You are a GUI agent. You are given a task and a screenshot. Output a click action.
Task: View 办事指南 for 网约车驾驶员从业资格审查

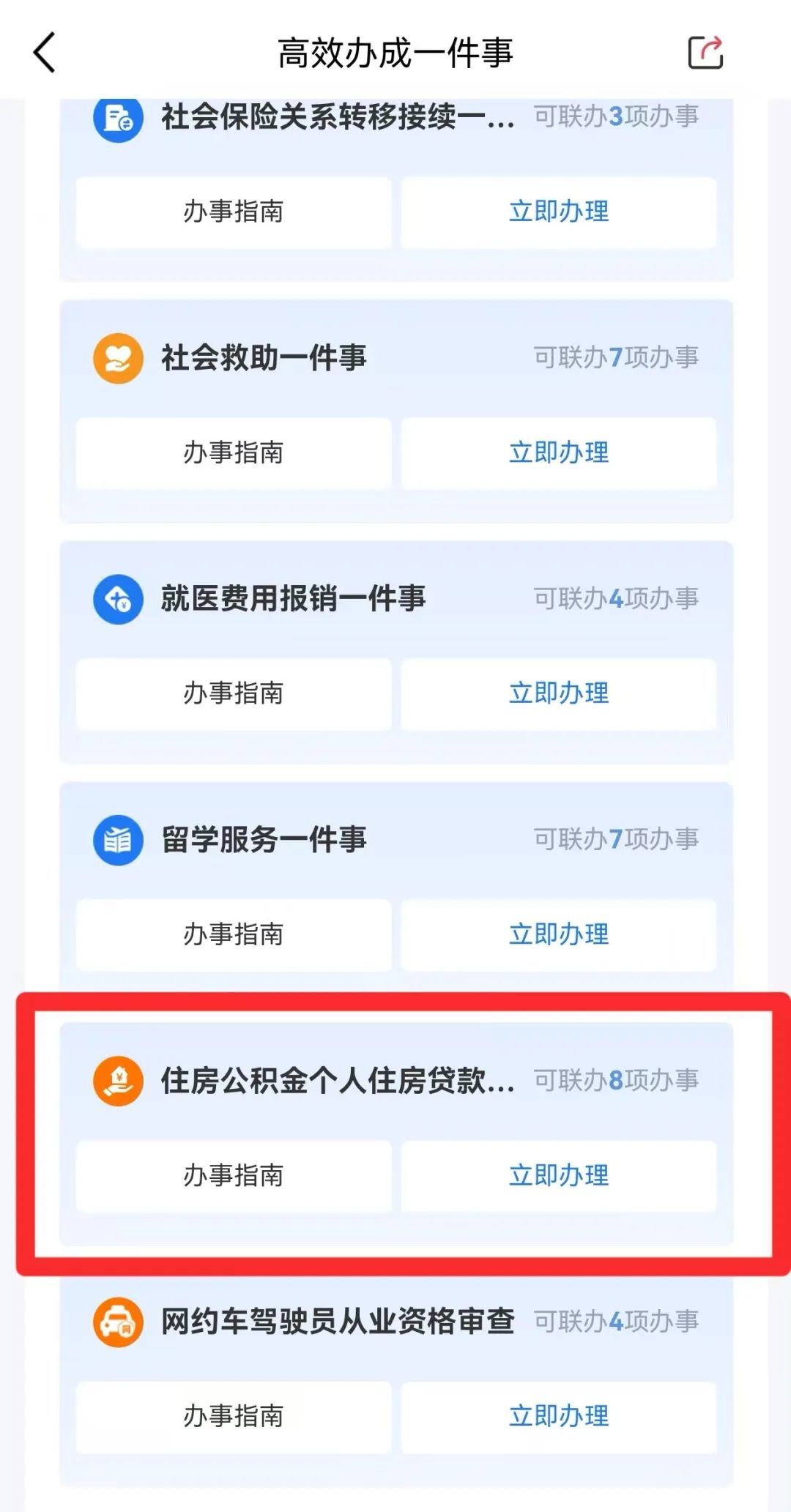click(x=234, y=1416)
